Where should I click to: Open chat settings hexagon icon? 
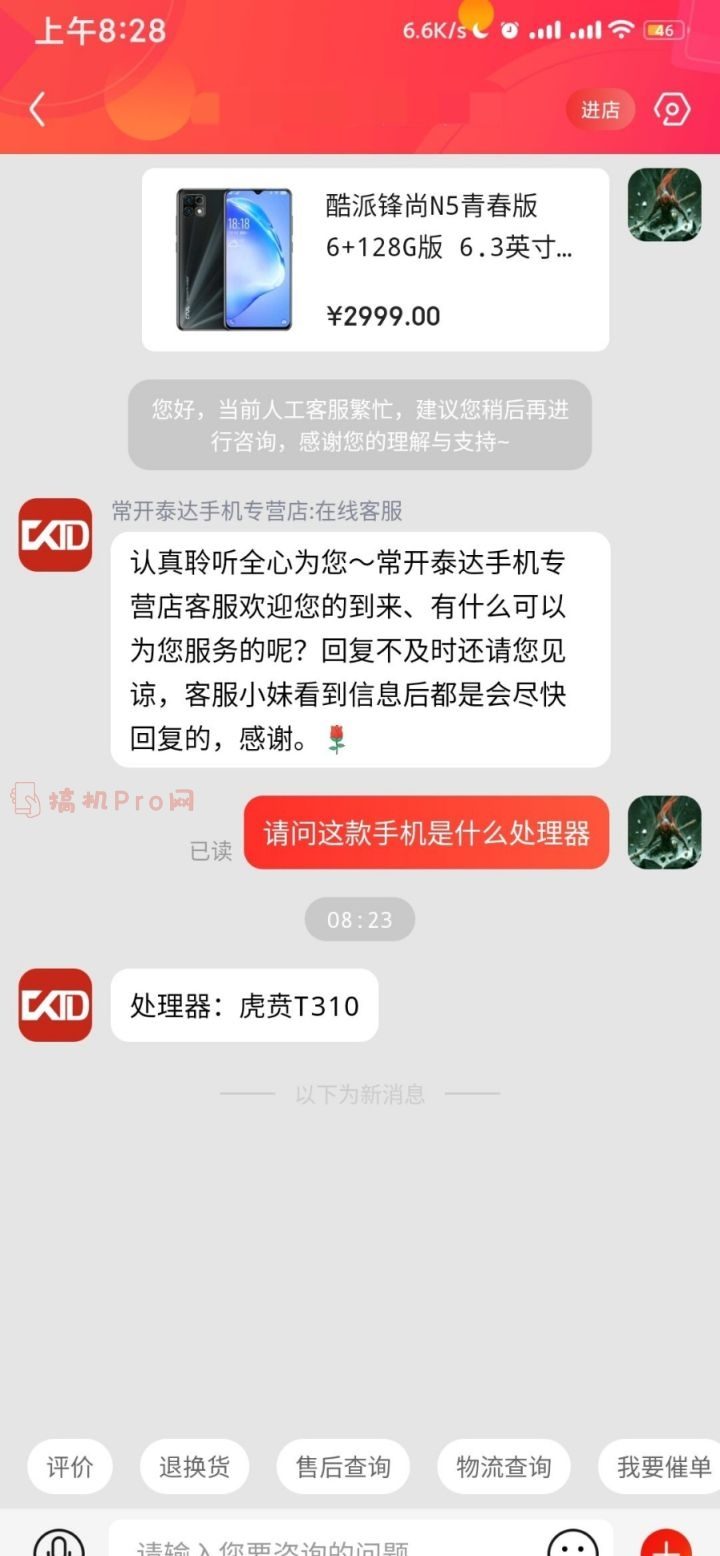coord(671,109)
